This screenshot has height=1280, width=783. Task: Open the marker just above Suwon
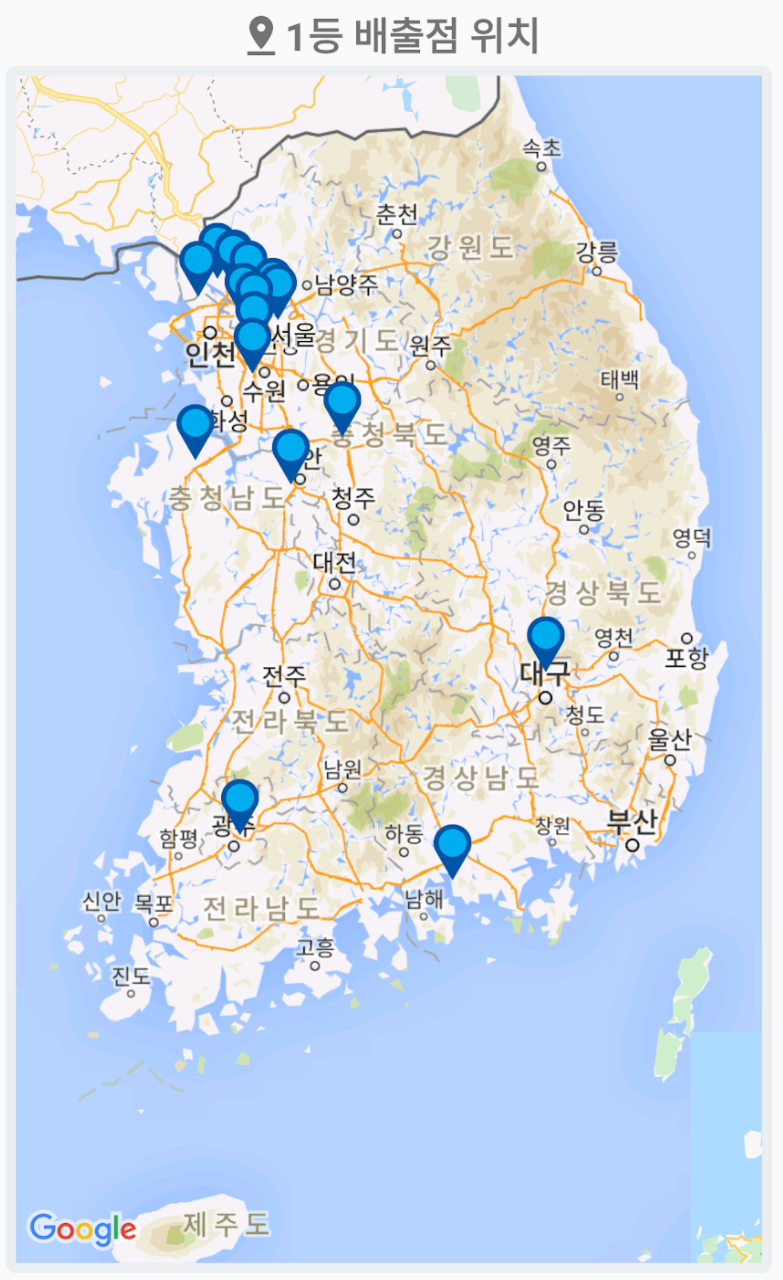253,340
